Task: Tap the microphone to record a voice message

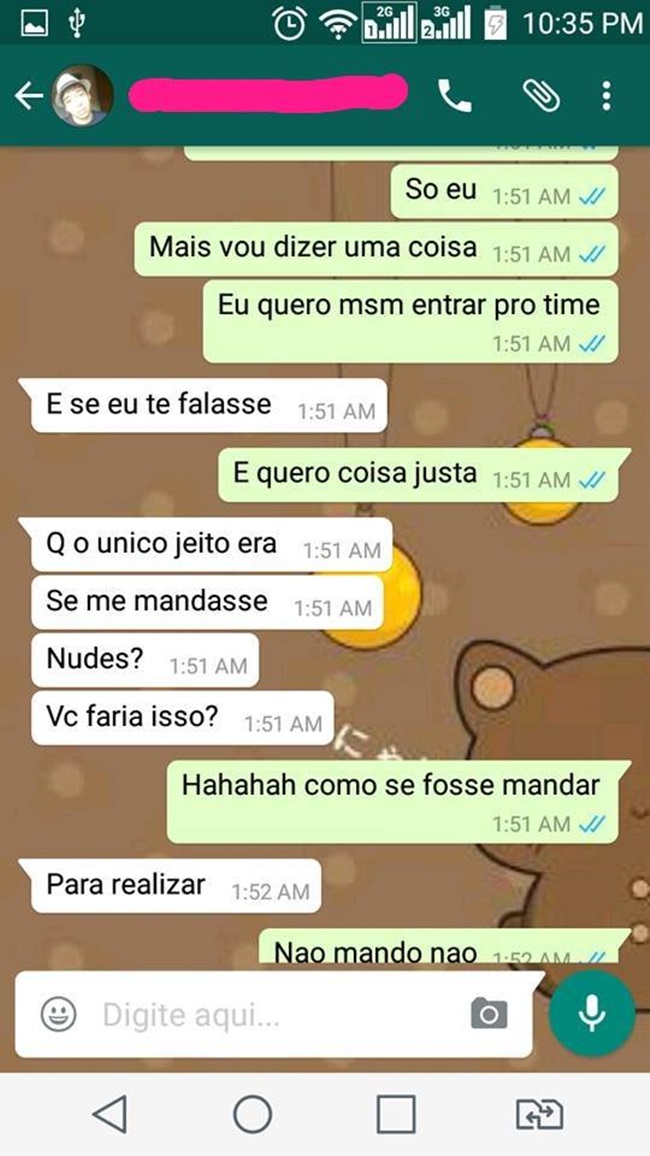Action: tap(592, 1014)
